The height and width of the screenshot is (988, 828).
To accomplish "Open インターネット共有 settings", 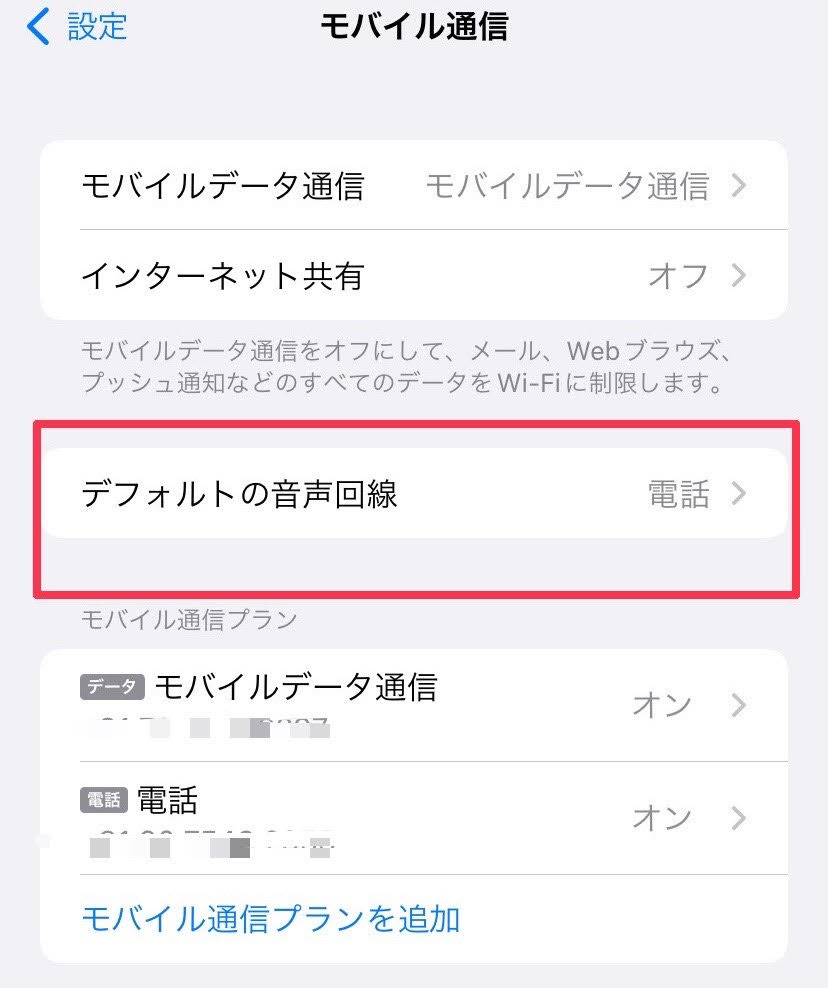I will point(413,275).
